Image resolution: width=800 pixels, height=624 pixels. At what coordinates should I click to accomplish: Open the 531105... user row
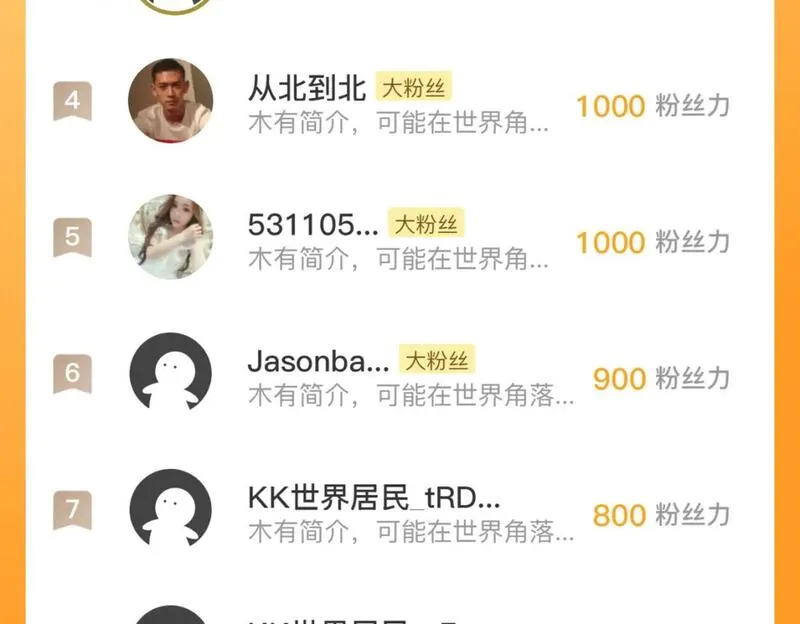(x=400, y=241)
